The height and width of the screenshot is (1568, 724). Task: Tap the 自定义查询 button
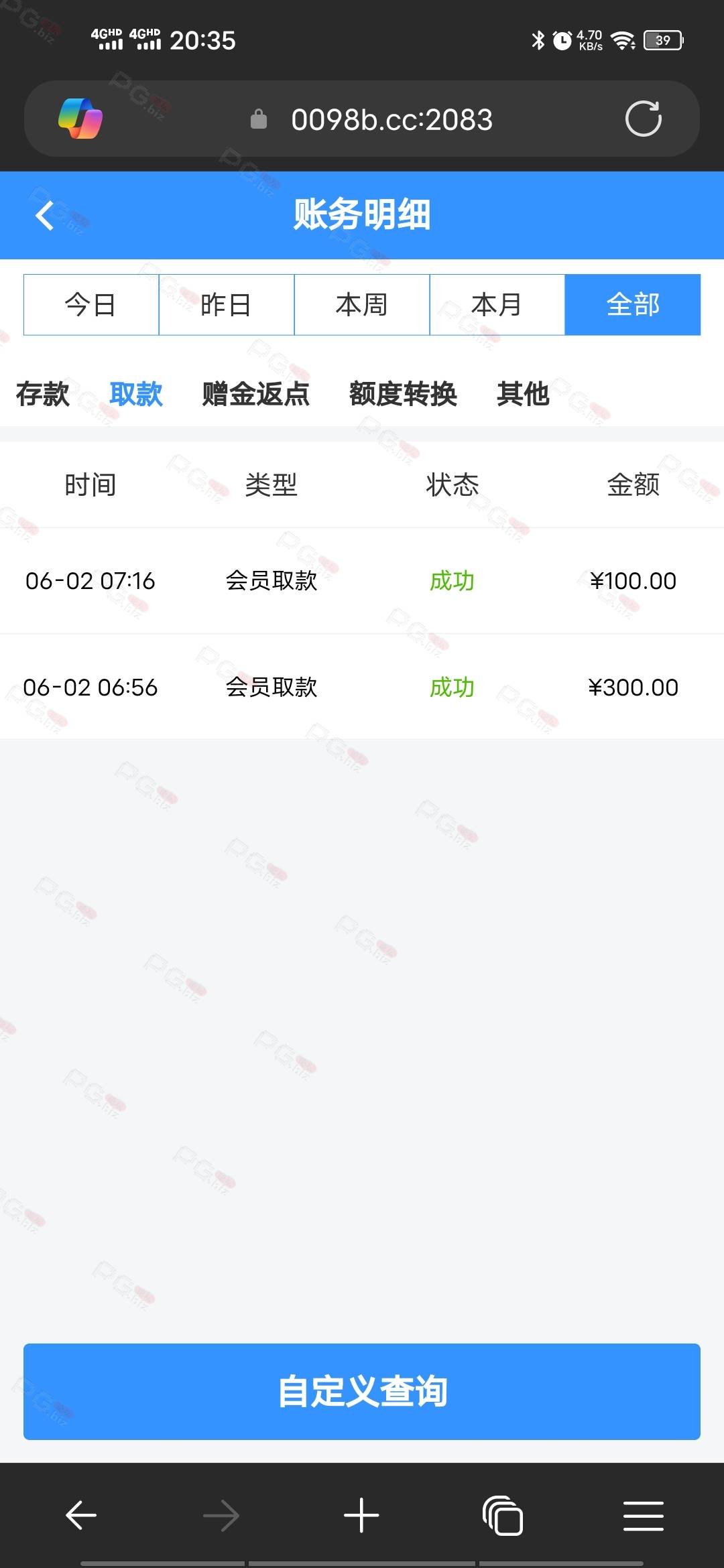(362, 1392)
